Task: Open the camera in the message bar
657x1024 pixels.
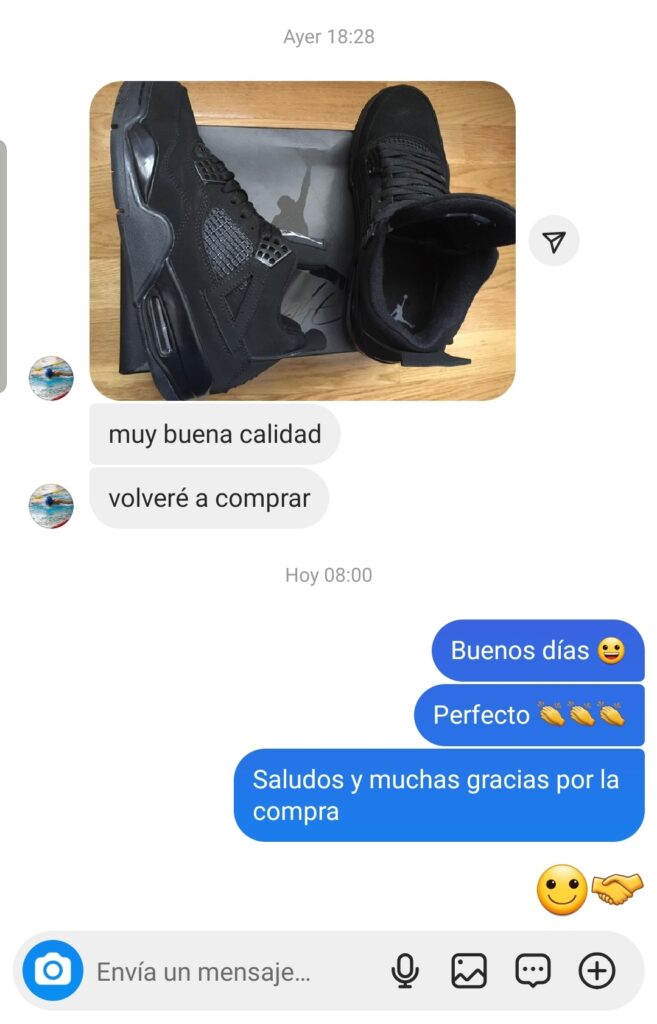Action: pyautogui.click(x=52, y=970)
